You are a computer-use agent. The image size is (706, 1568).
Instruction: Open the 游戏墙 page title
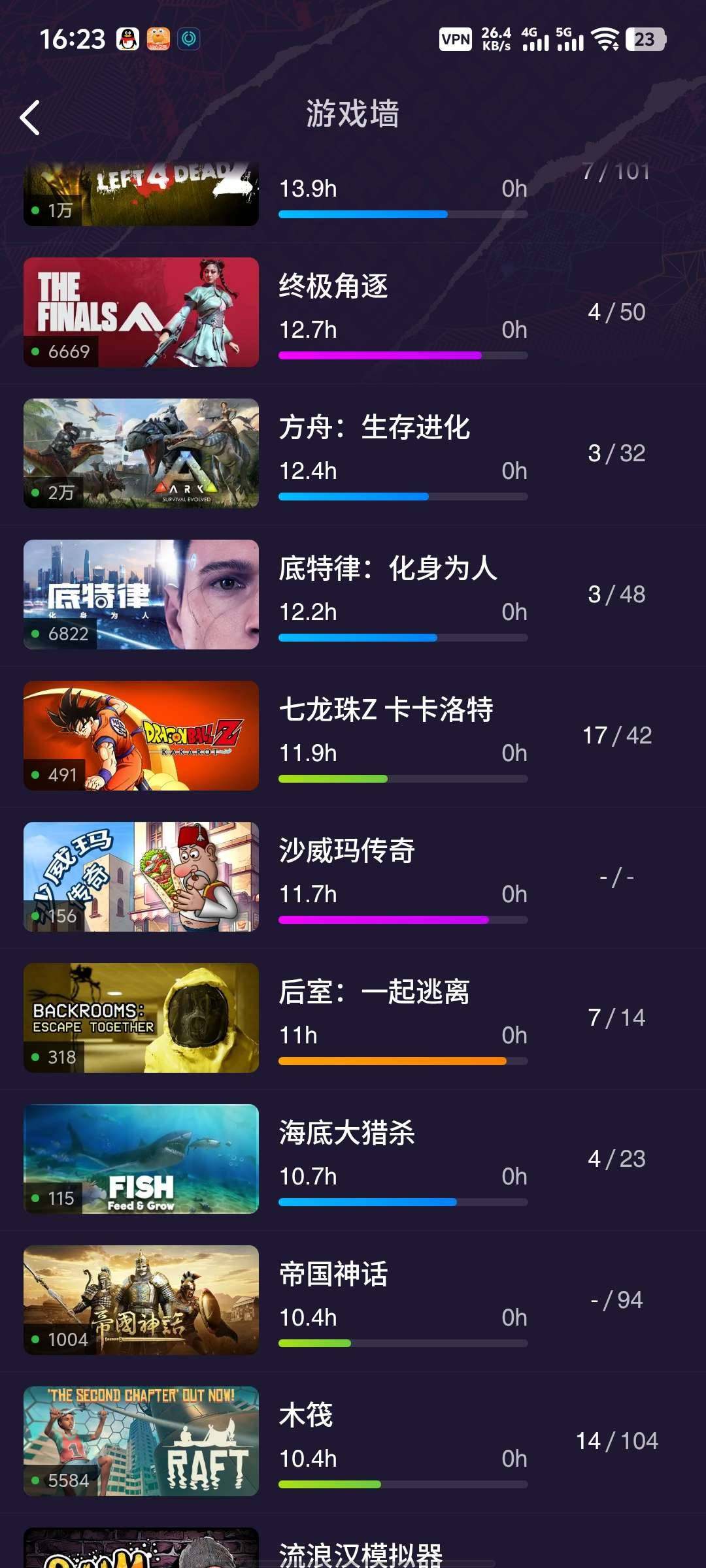(x=353, y=114)
